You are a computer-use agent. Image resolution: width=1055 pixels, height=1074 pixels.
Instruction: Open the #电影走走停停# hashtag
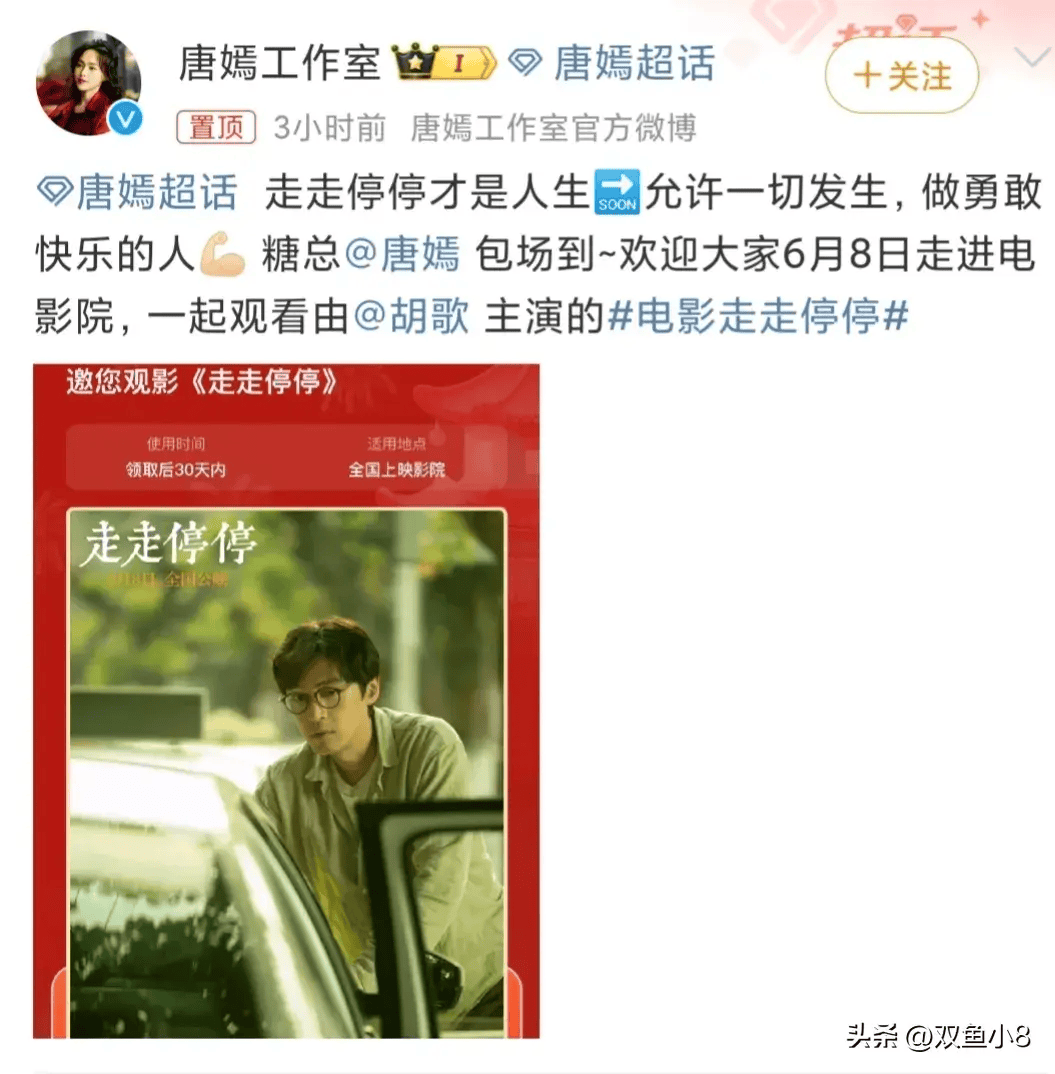point(758,317)
